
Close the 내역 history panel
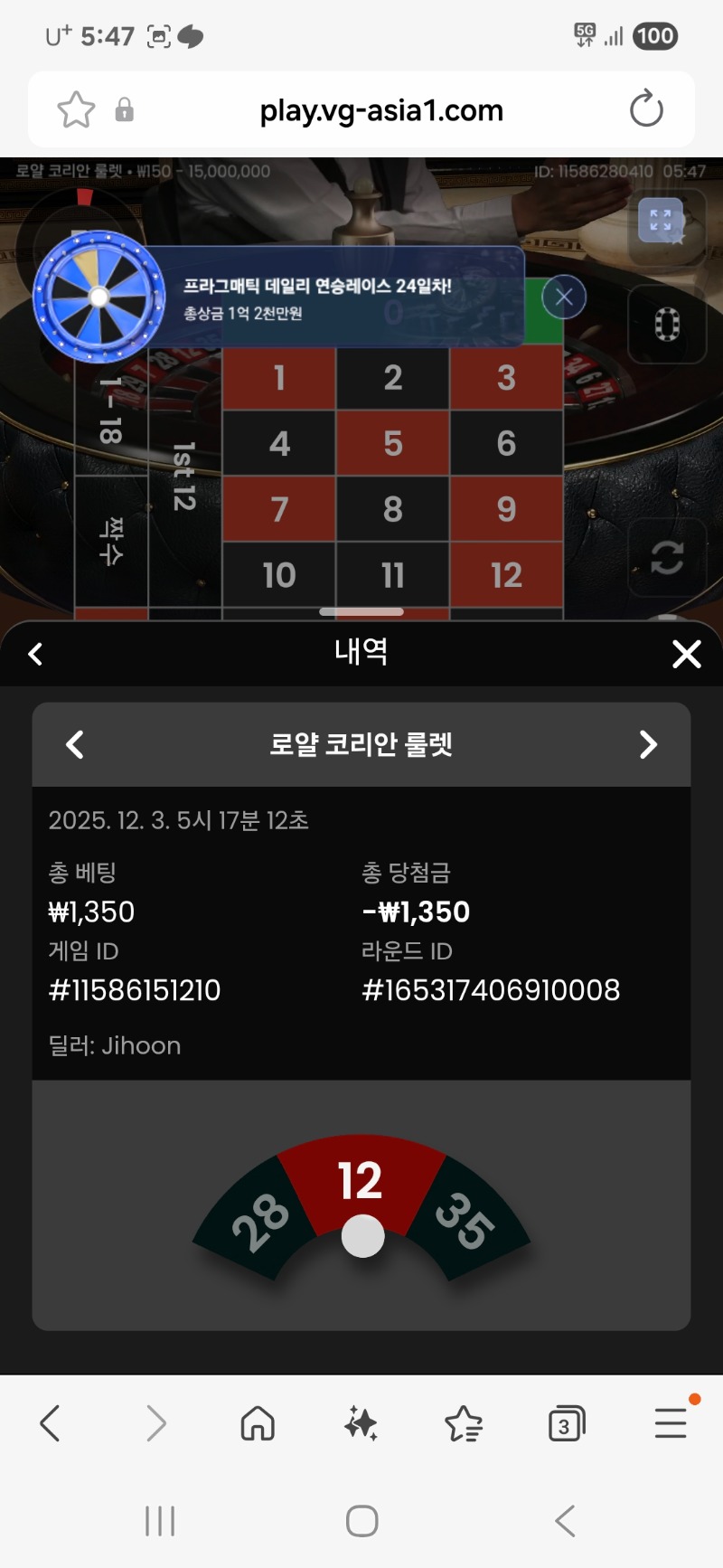[687, 654]
